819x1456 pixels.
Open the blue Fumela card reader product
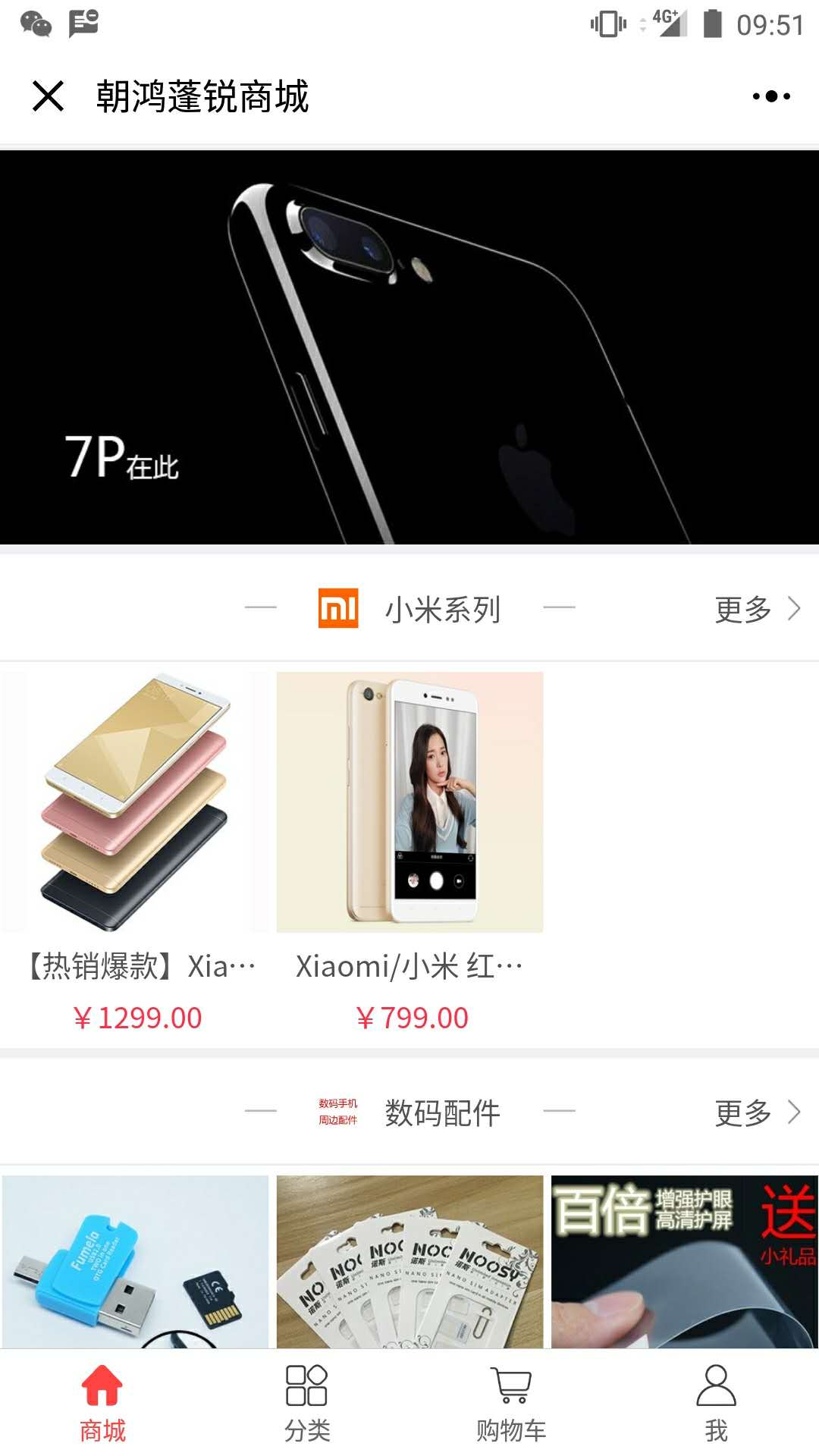tap(135, 1261)
